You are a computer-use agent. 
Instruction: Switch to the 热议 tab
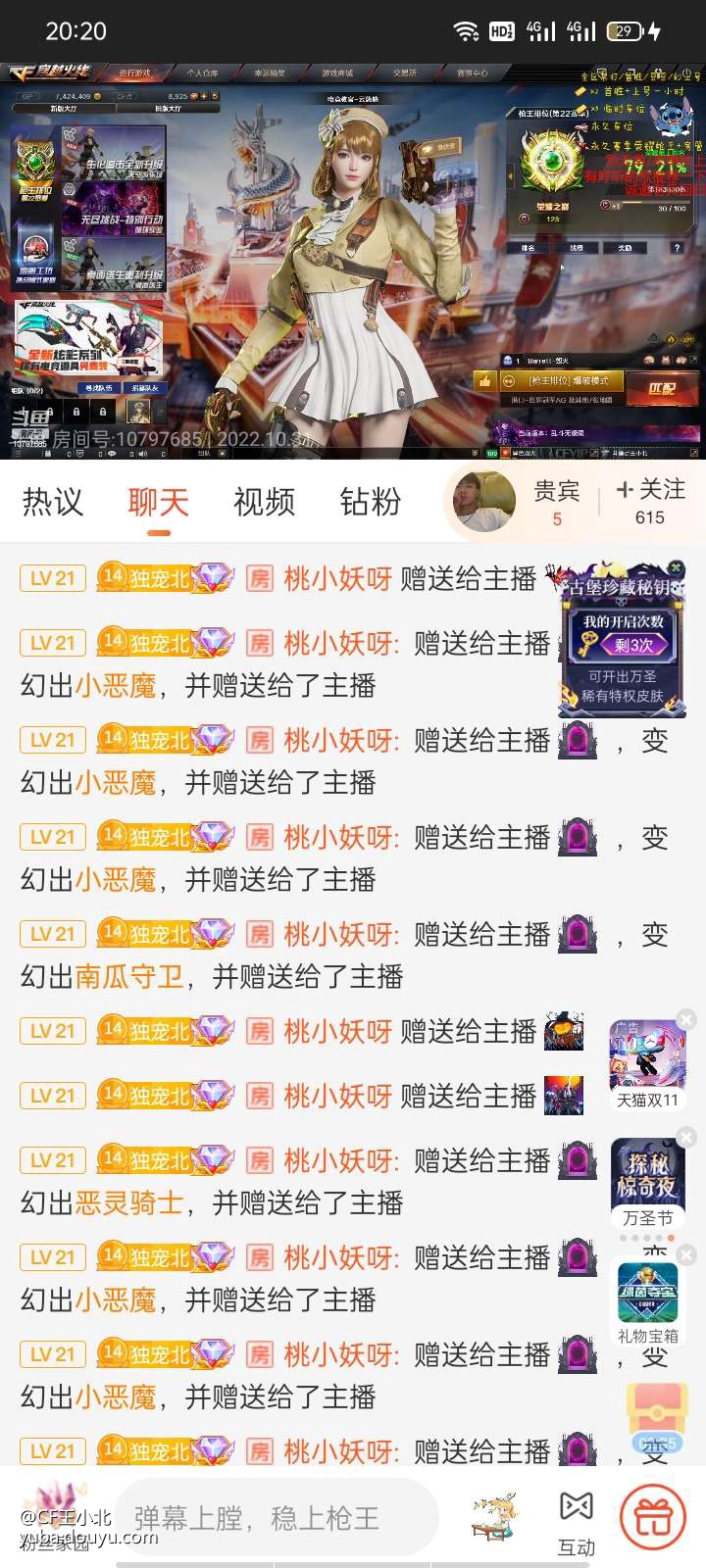point(52,502)
